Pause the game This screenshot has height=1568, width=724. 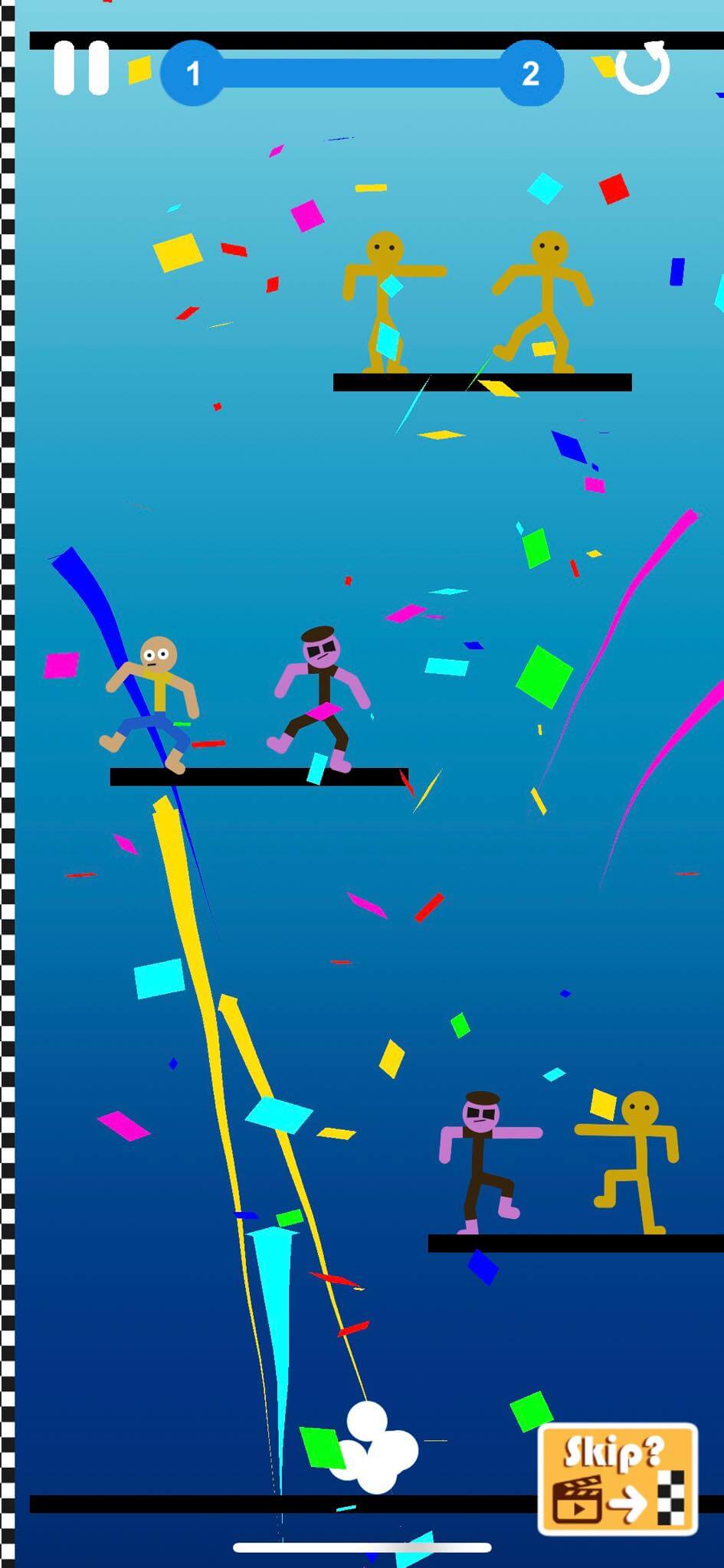click(x=81, y=69)
